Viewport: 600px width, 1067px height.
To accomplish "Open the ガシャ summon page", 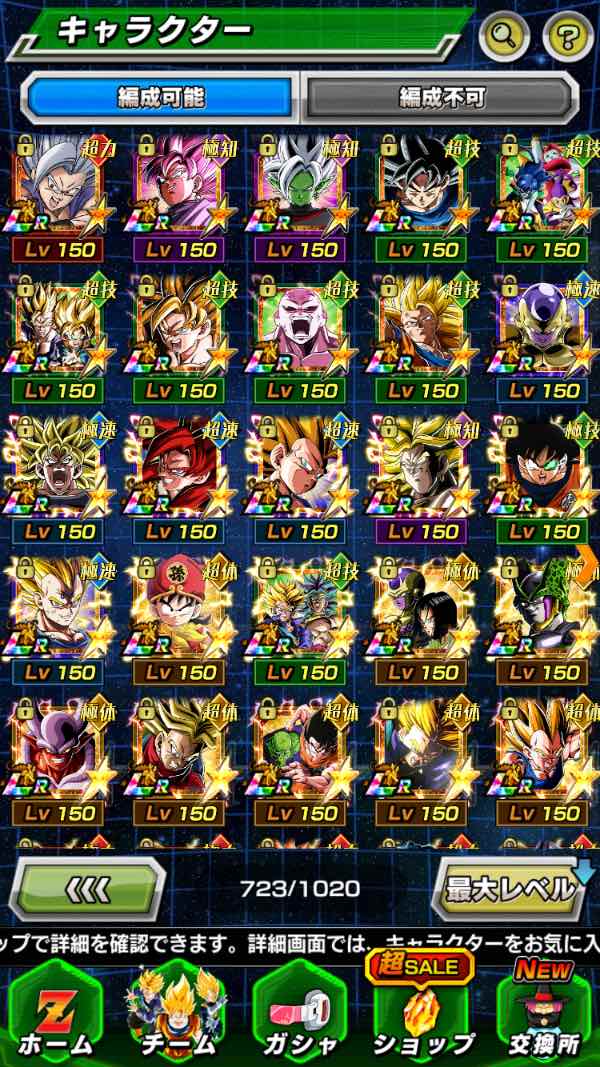I will click(300, 1012).
